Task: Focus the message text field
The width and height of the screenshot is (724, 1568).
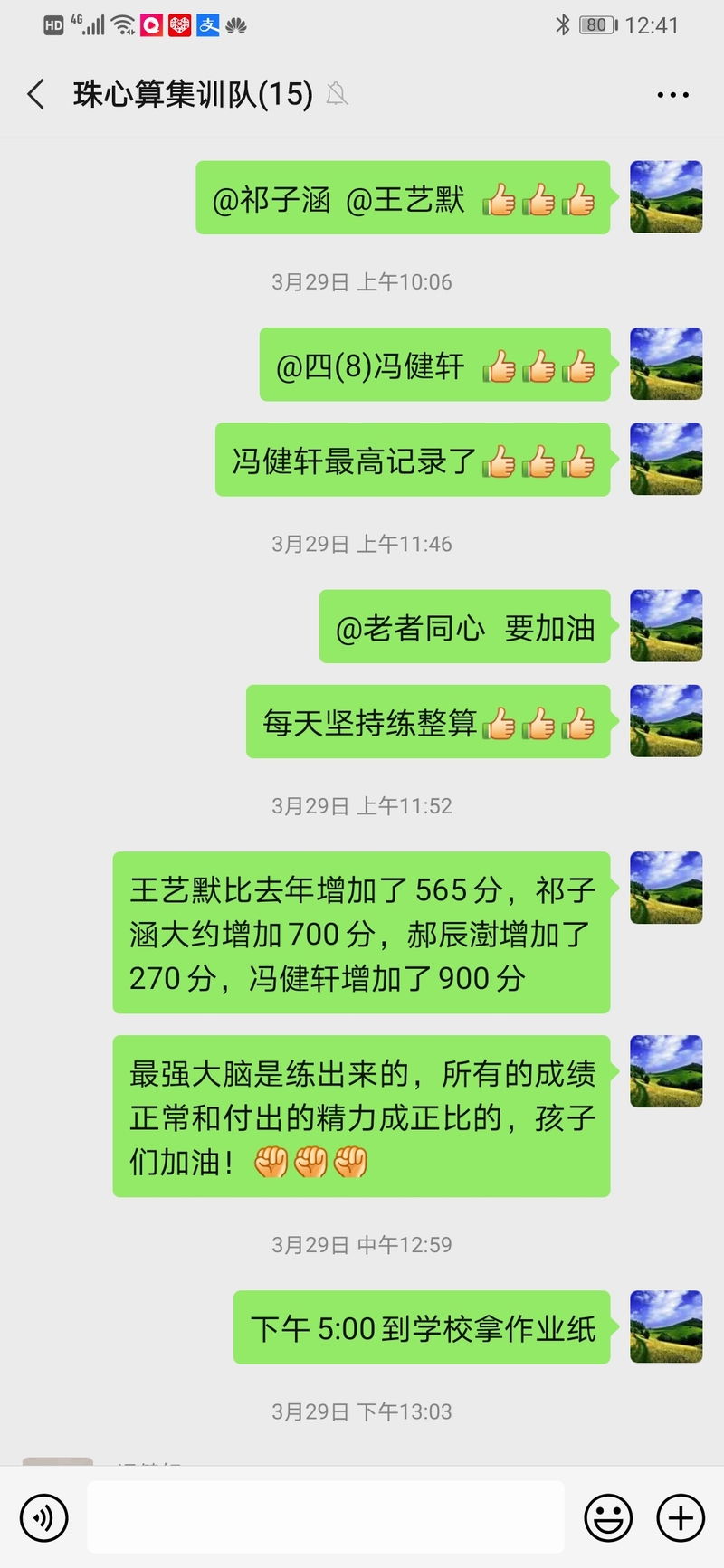Action: (326, 1517)
